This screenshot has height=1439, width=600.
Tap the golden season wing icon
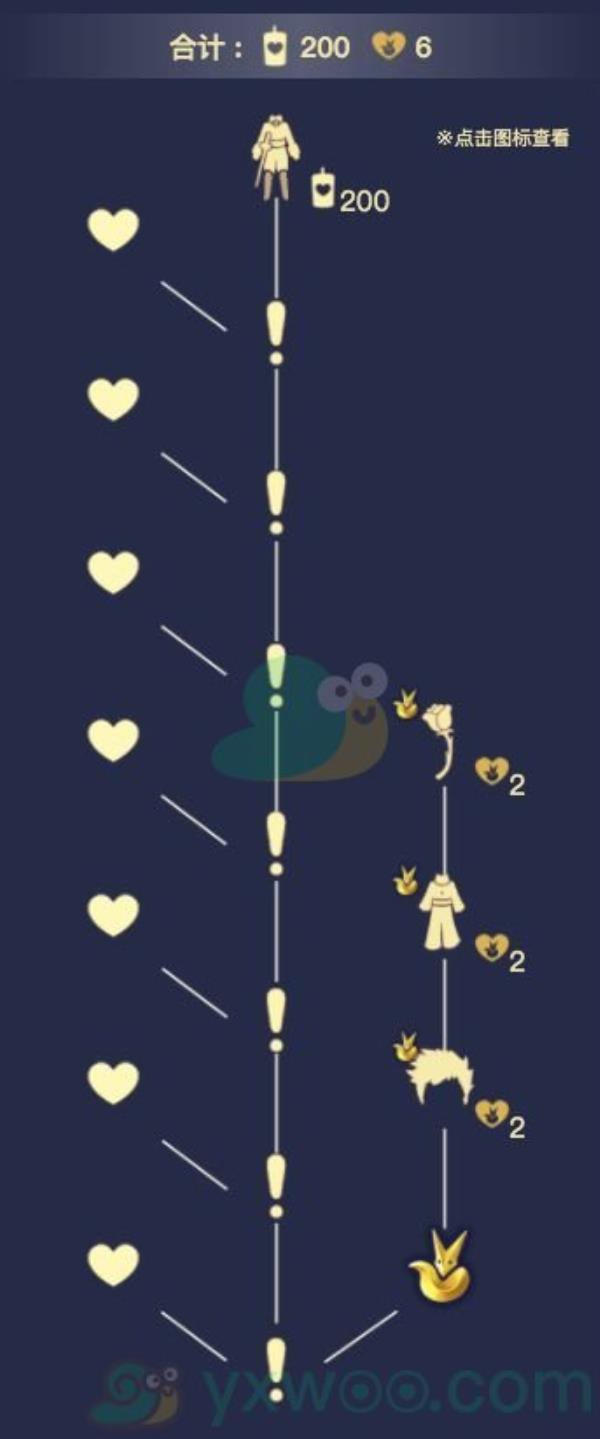[442, 1267]
